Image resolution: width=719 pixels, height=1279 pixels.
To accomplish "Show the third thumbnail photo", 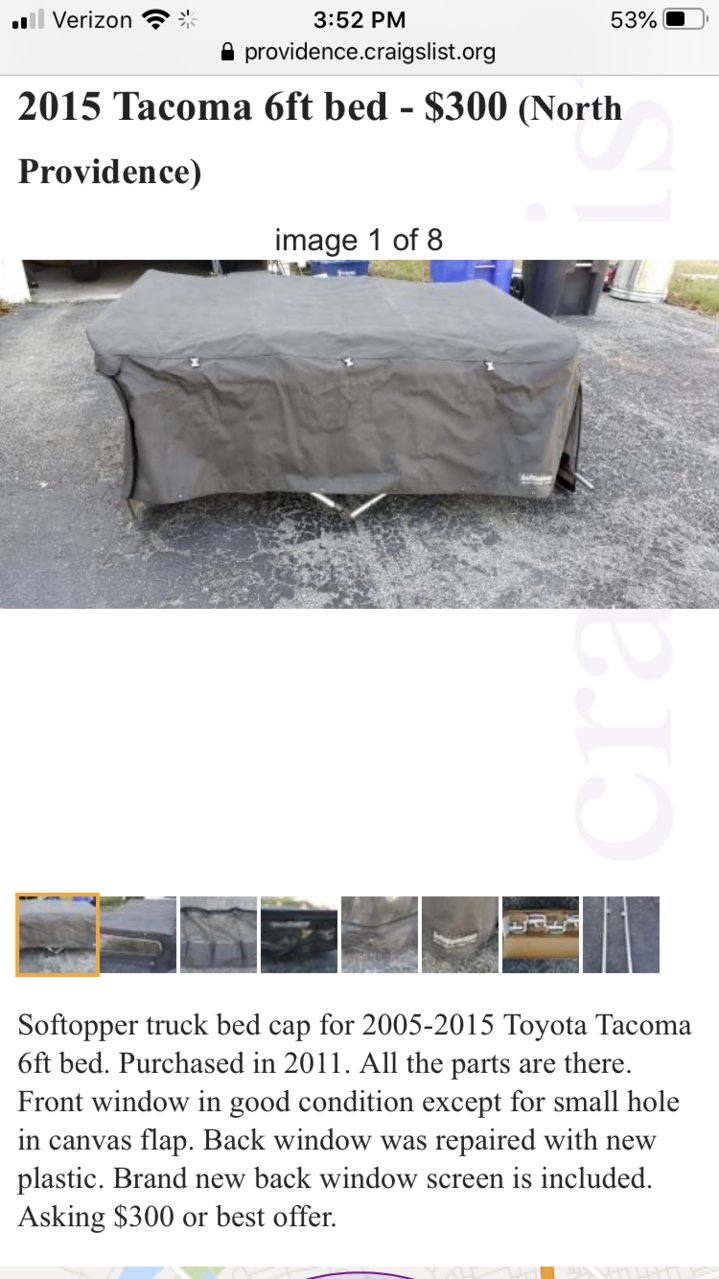I will click(219, 934).
